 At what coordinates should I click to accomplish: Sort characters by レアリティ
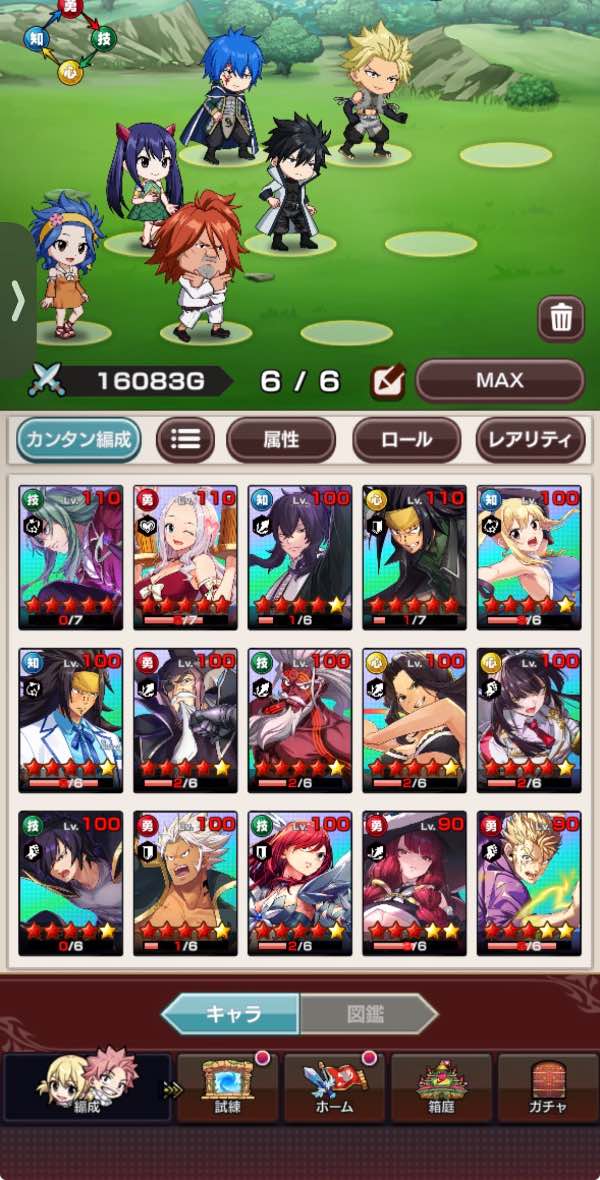click(x=531, y=439)
